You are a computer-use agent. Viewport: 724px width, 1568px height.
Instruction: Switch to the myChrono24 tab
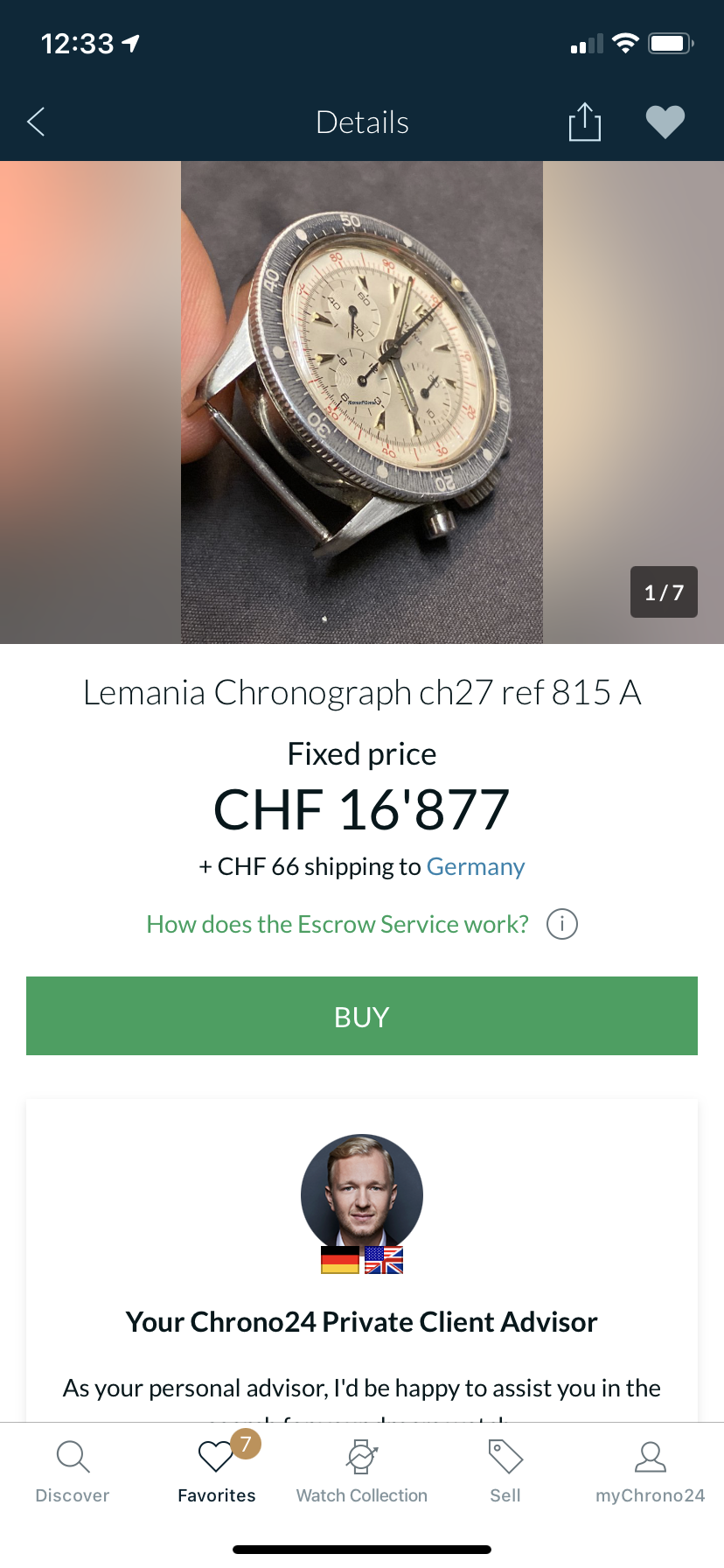point(650,1472)
